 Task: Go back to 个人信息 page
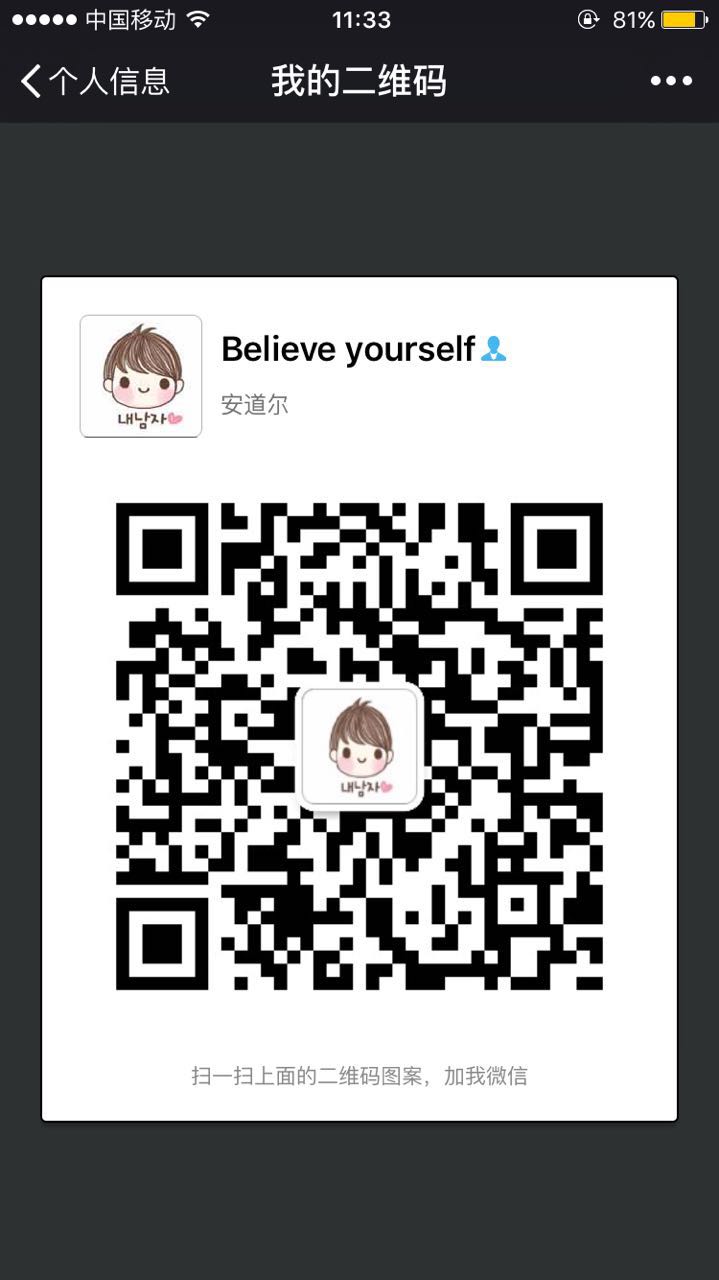pos(94,81)
